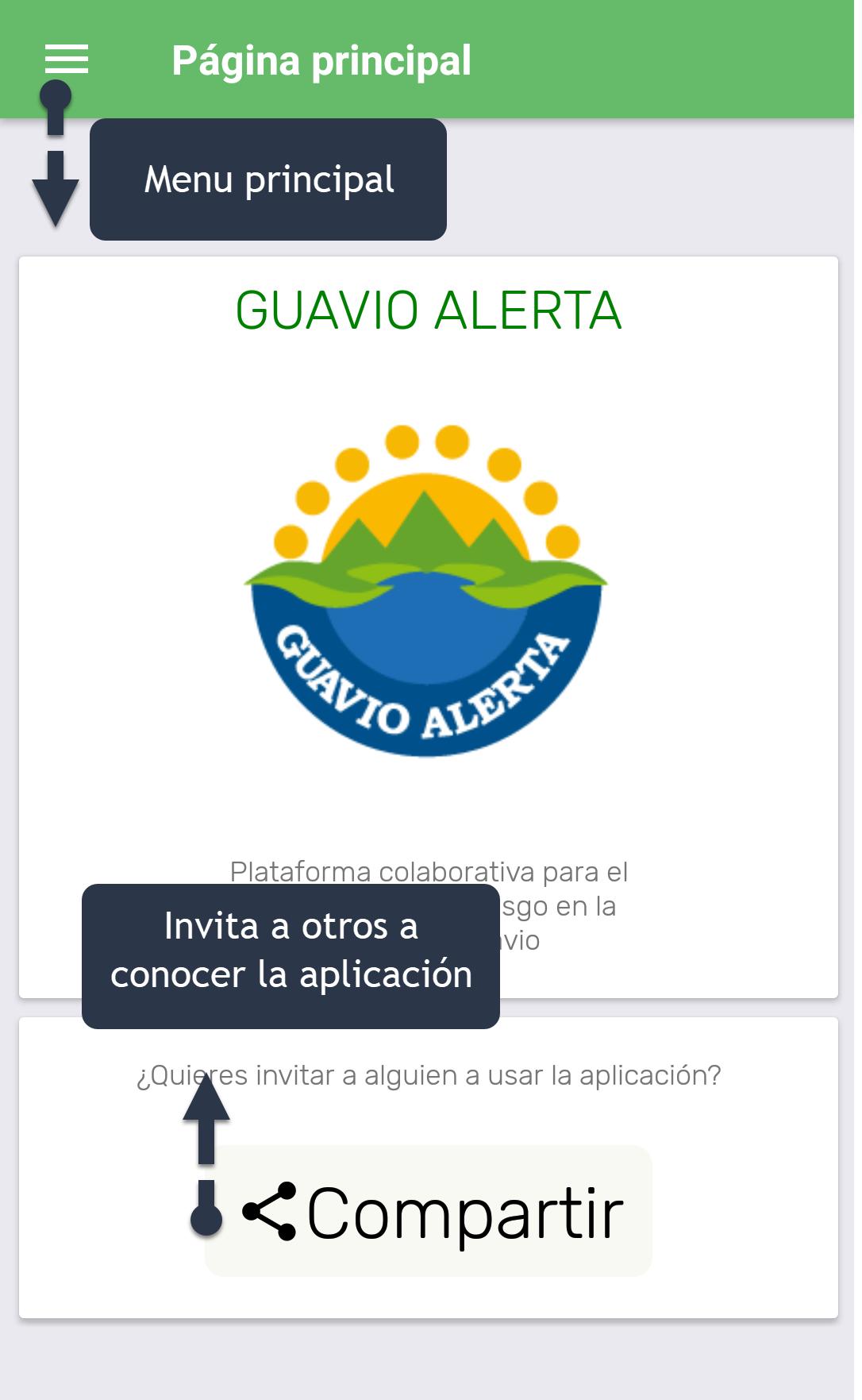Image resolution: width=862 pixels, height=1400 pixels.
Task: Tap the invitation card below the logo
Action: [x=714, y=1151]
